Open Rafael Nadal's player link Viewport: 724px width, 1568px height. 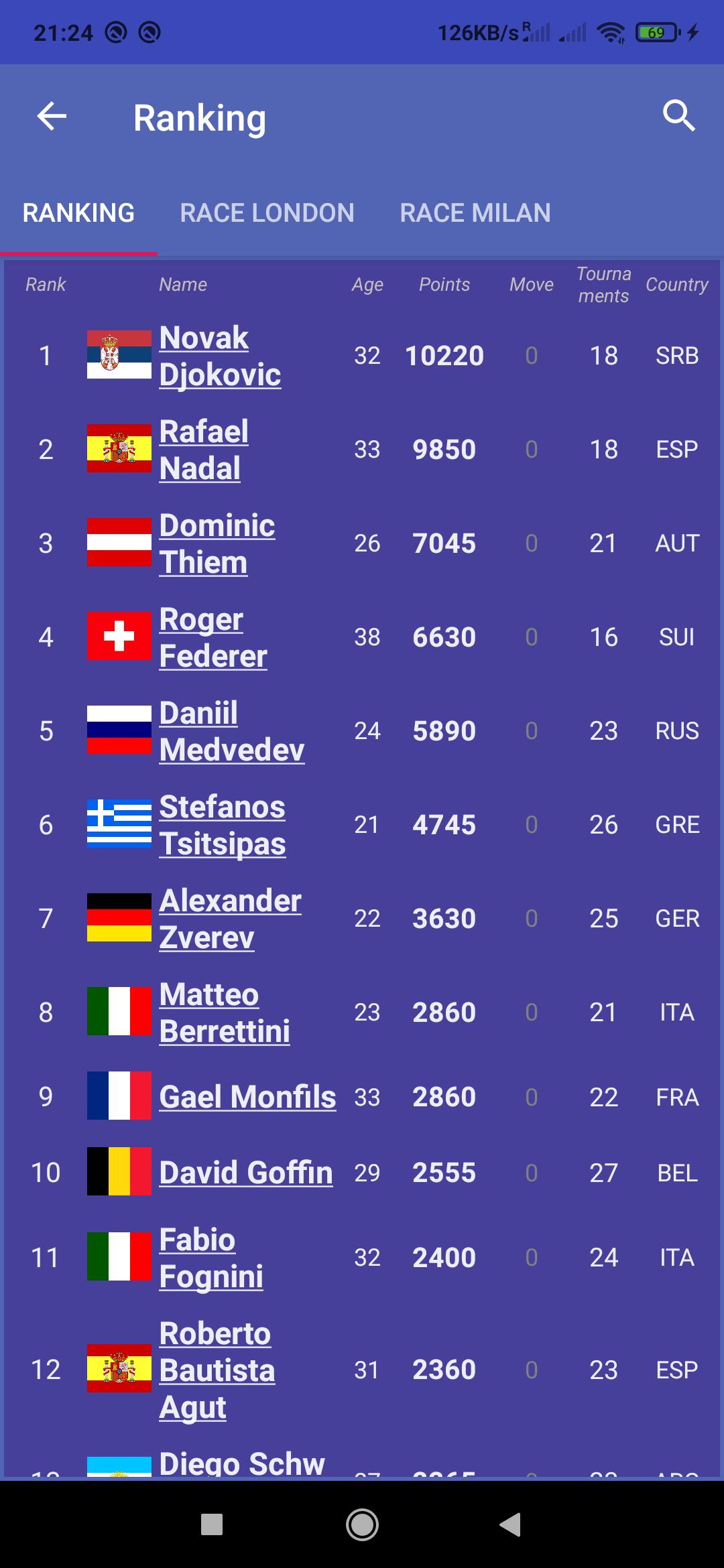click(204, 450)
